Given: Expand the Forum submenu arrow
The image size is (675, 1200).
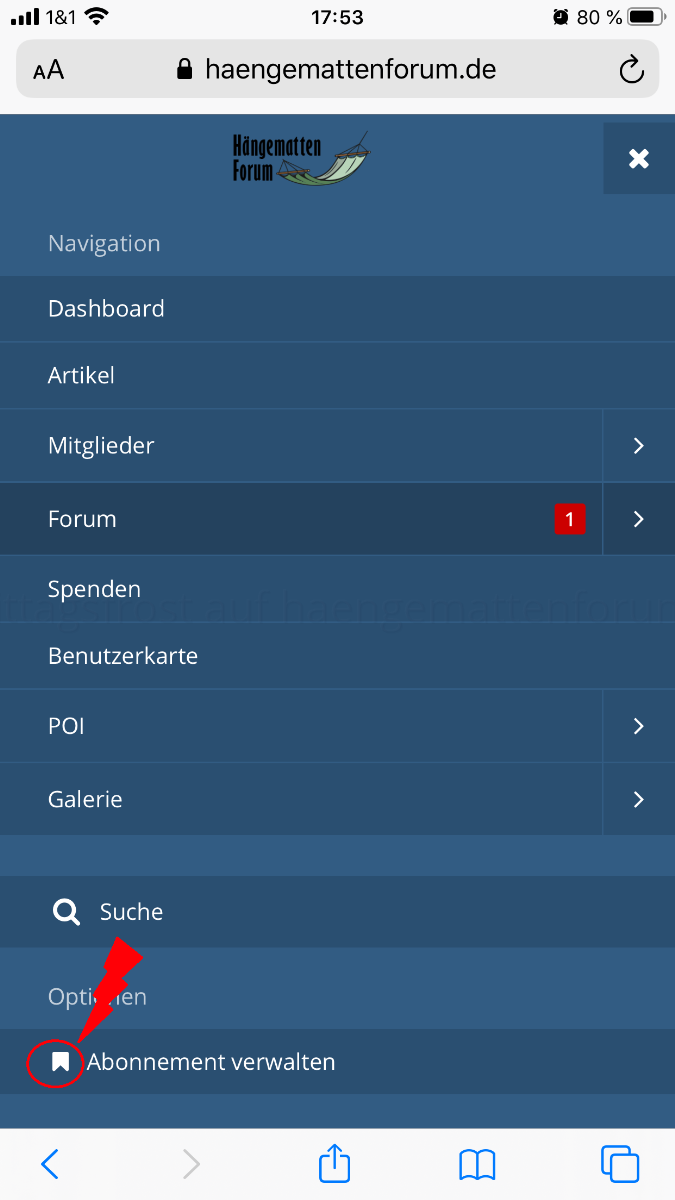Looking at the screenshot, I should (x=639, y=519).
